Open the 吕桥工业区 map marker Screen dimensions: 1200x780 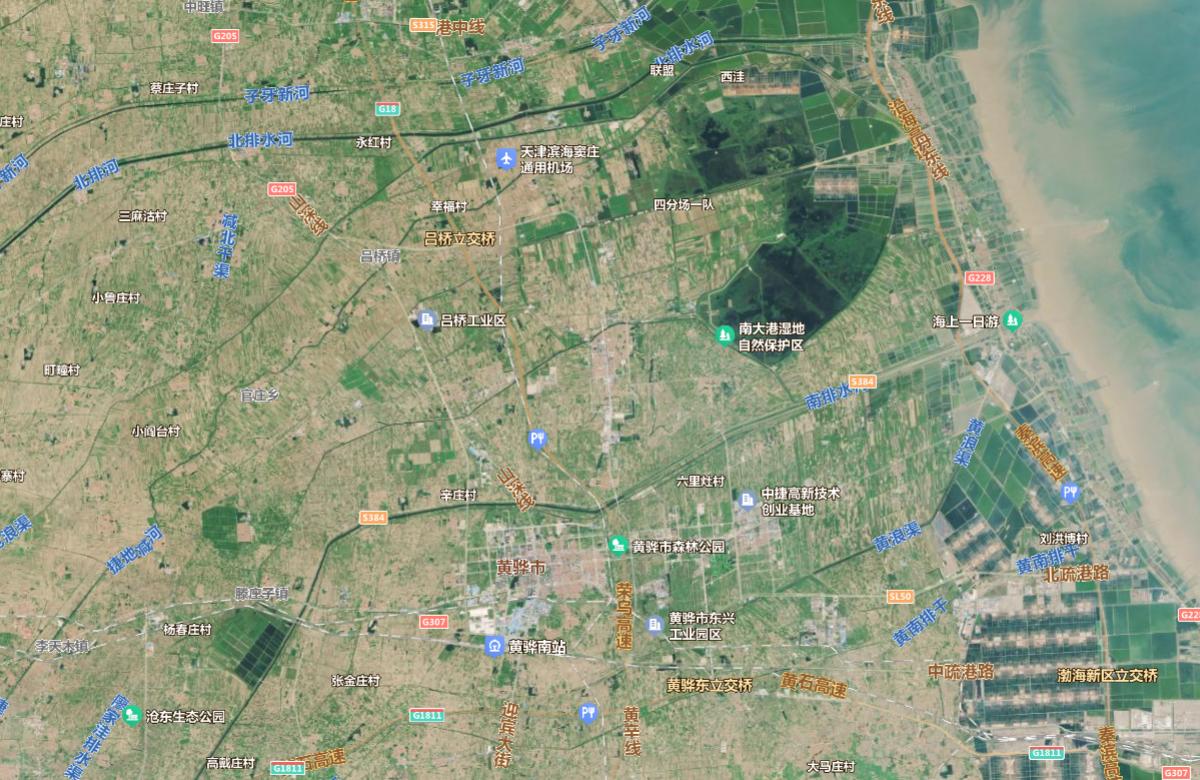coord(427,320)
